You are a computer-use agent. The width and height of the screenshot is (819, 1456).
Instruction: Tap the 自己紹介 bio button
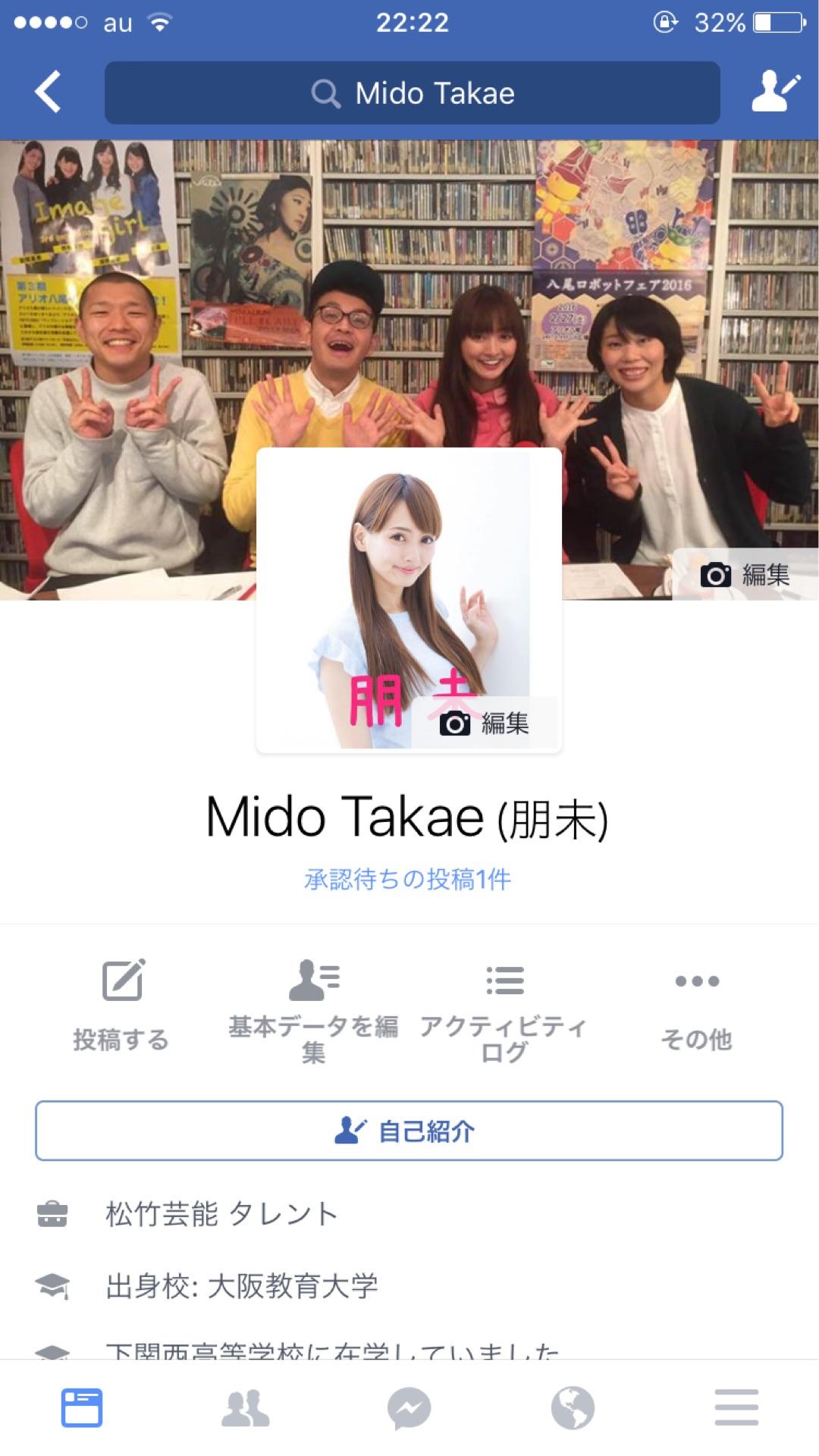(x=409, y=1131)
